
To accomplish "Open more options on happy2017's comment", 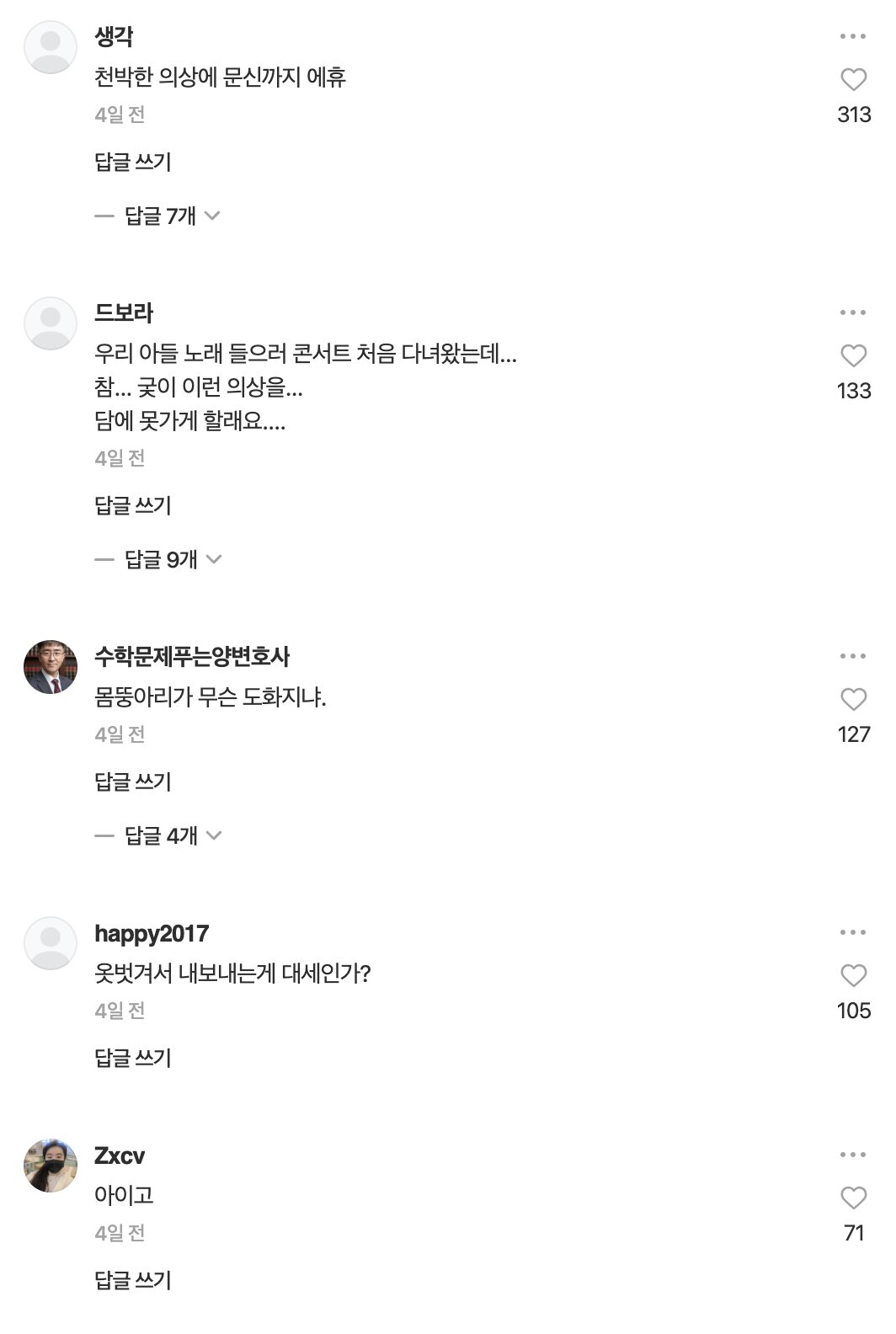I will [x=853, y=932].
